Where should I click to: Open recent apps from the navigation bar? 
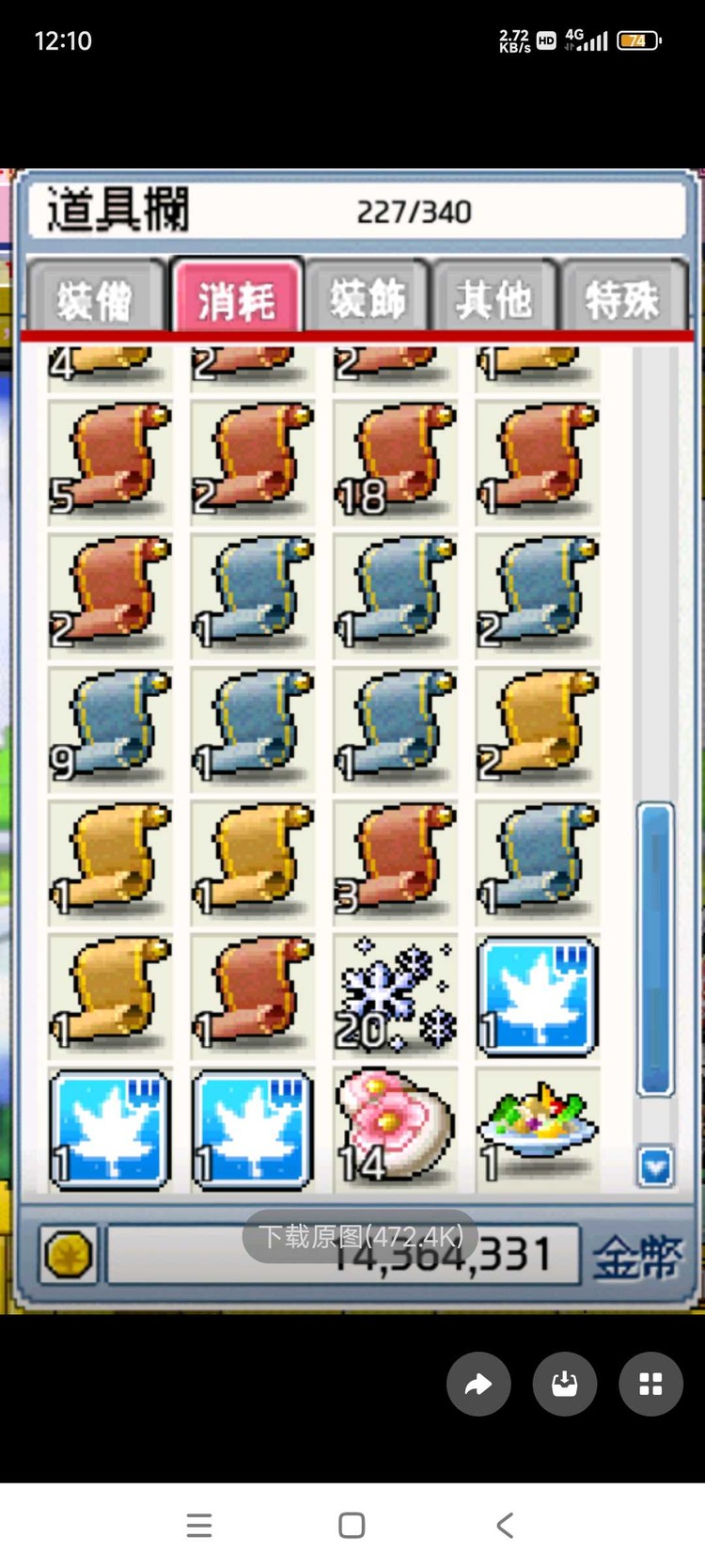(199, 1525)
